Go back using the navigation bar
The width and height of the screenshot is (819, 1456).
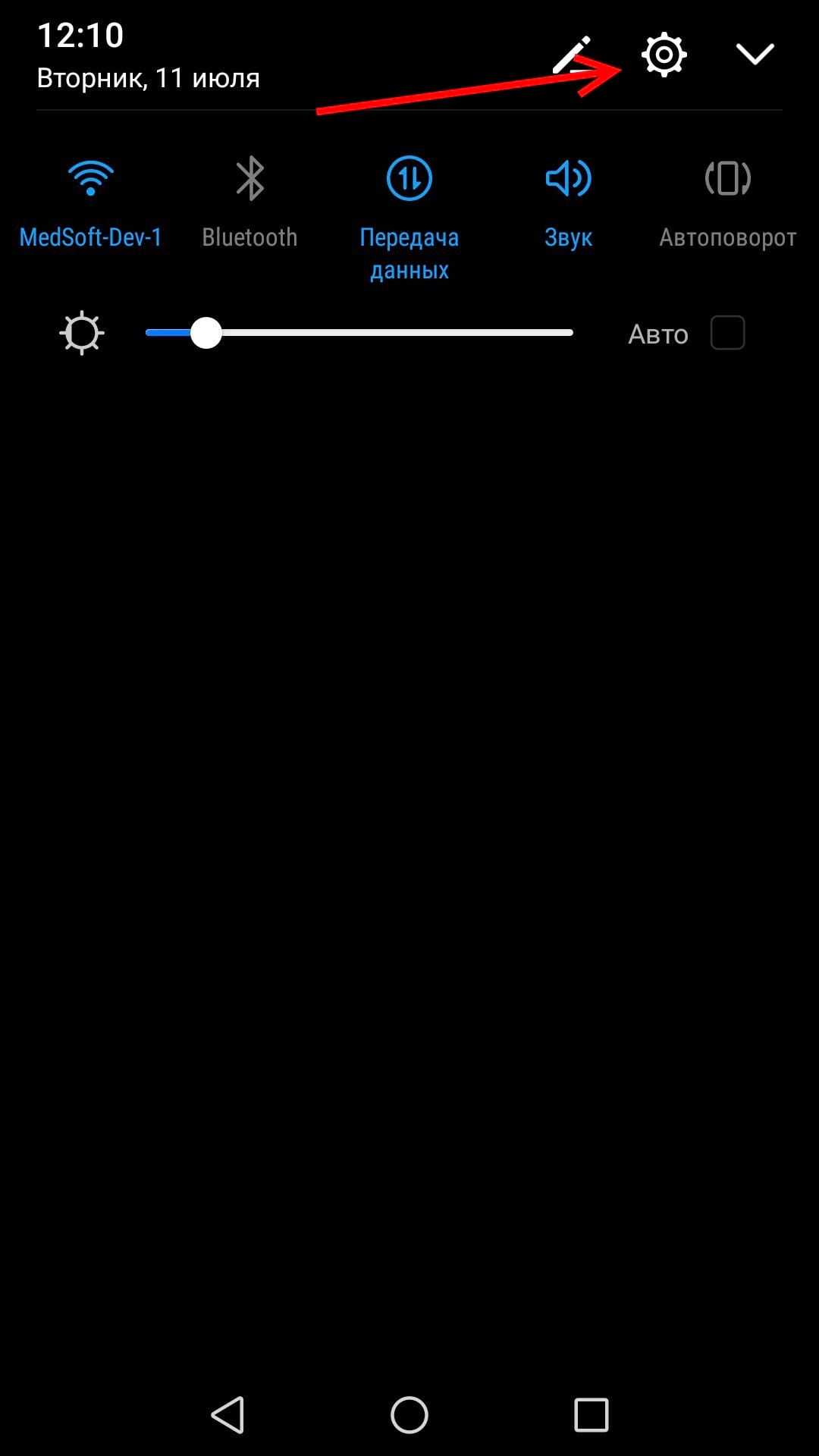tap(227, 1415)
